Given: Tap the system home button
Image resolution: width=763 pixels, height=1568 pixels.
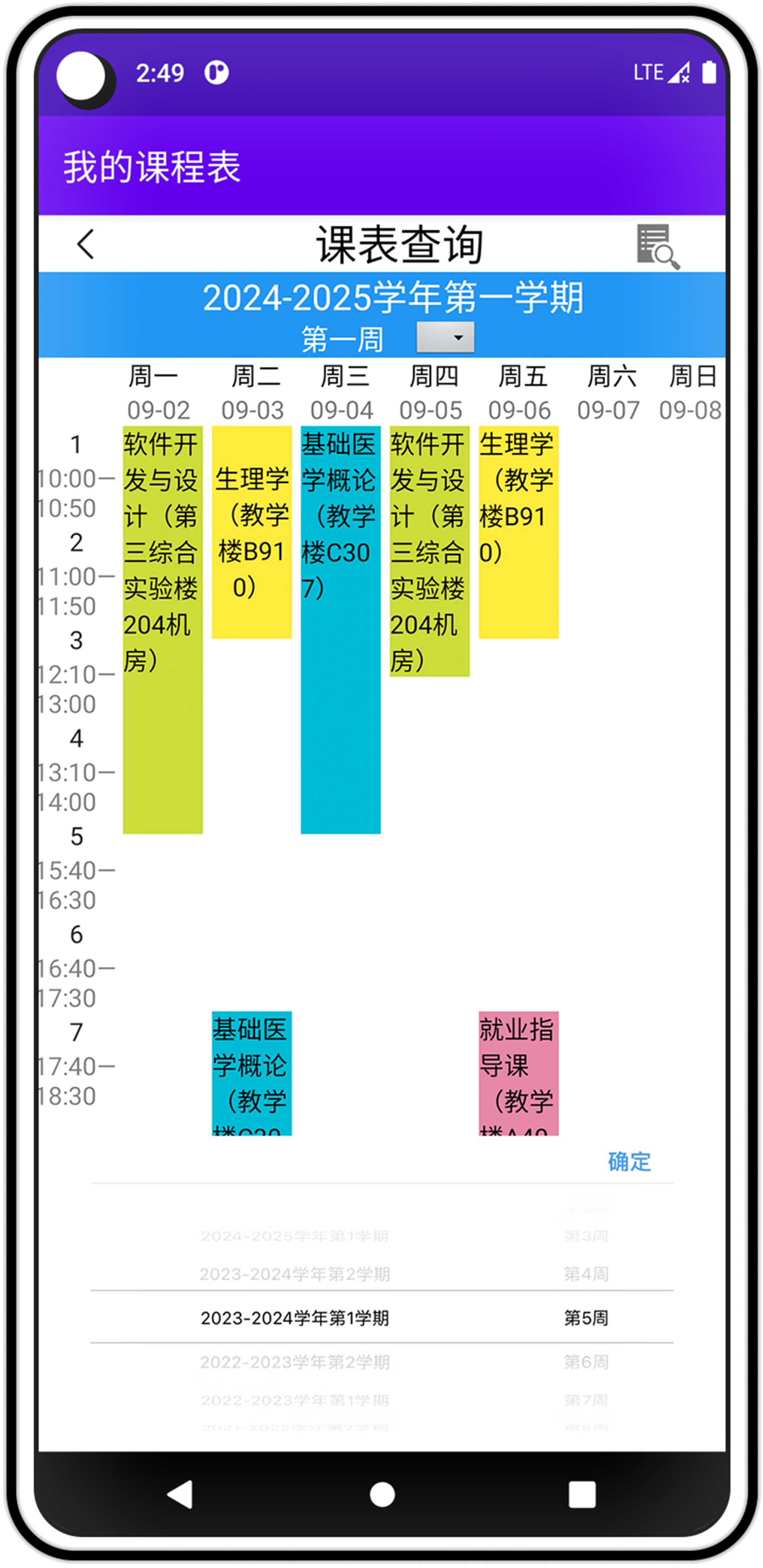Looking at the screenshot, I should (x=382, y=1494).
